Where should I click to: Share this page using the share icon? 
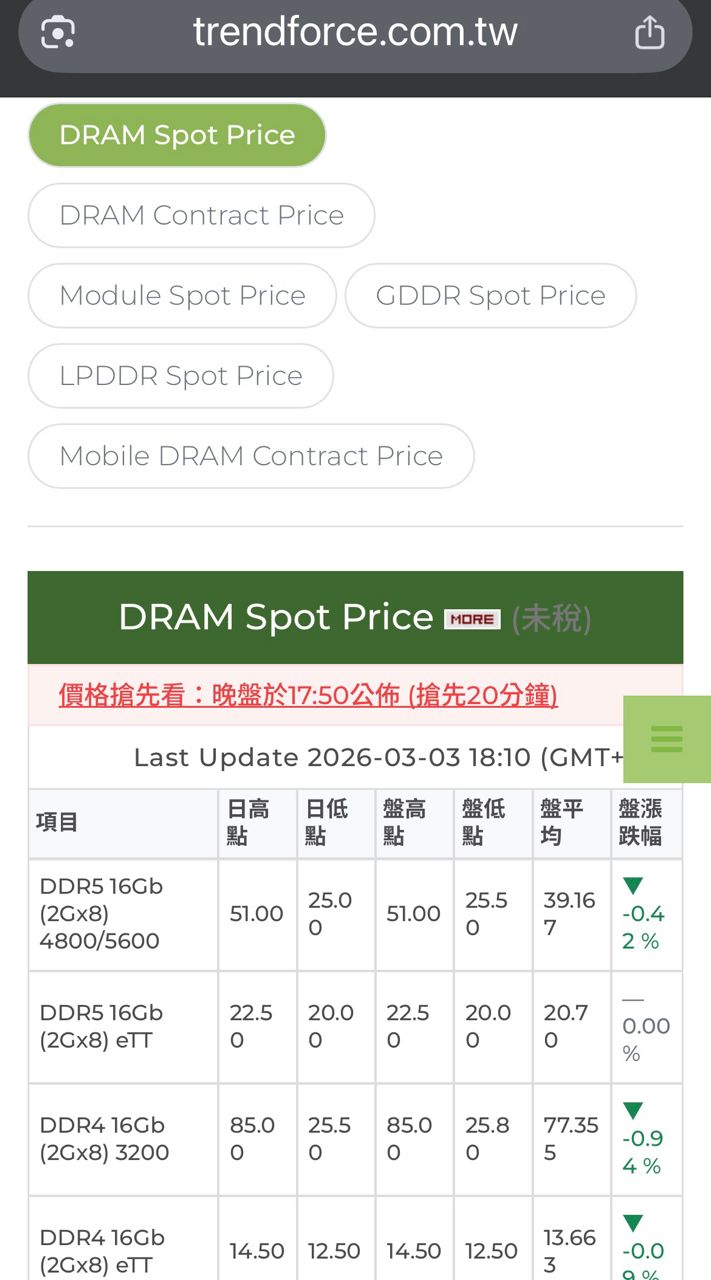tap(649, 32)
